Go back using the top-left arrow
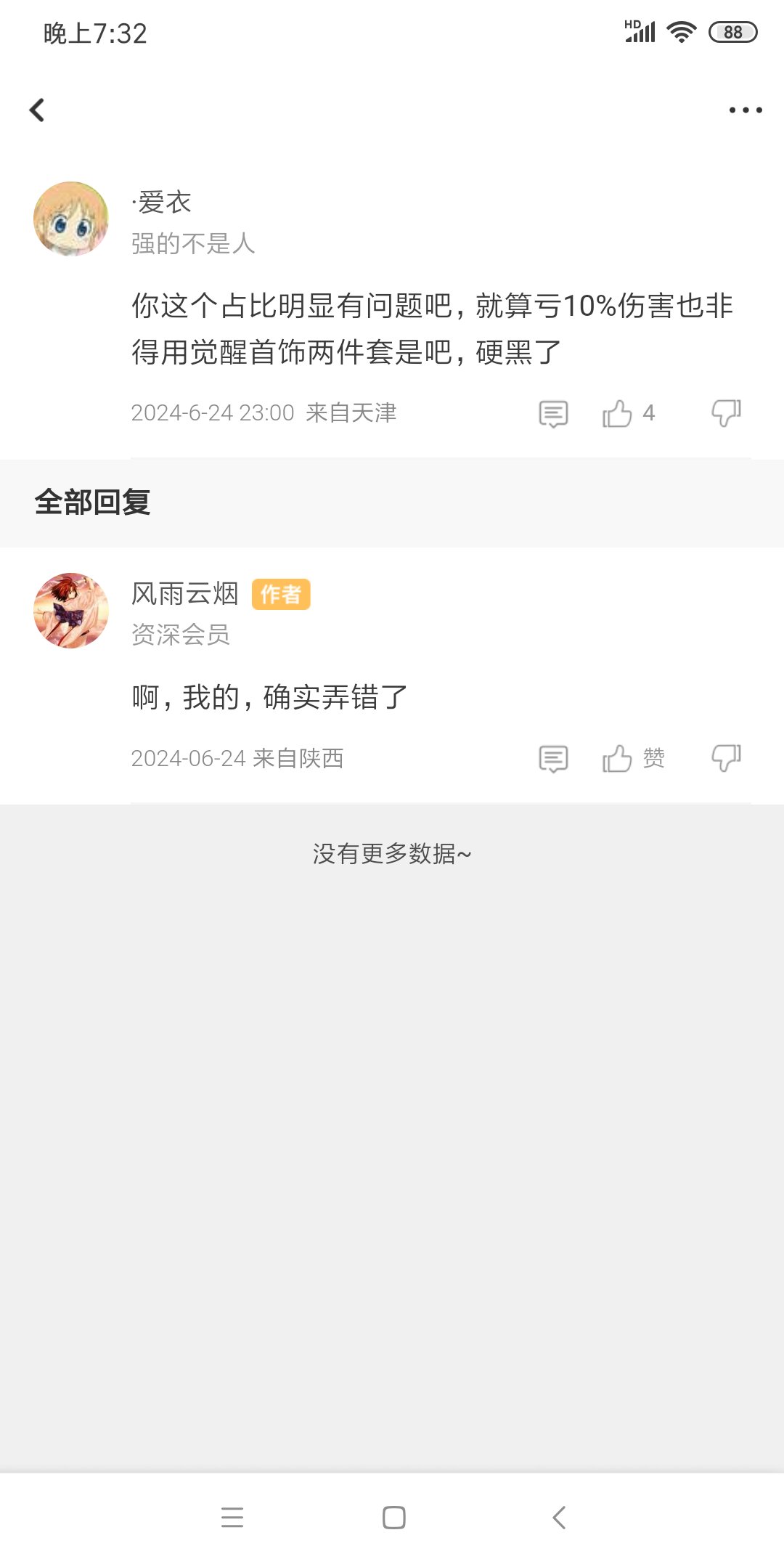This screenshot has height=1567, width=784. point(37,110)
